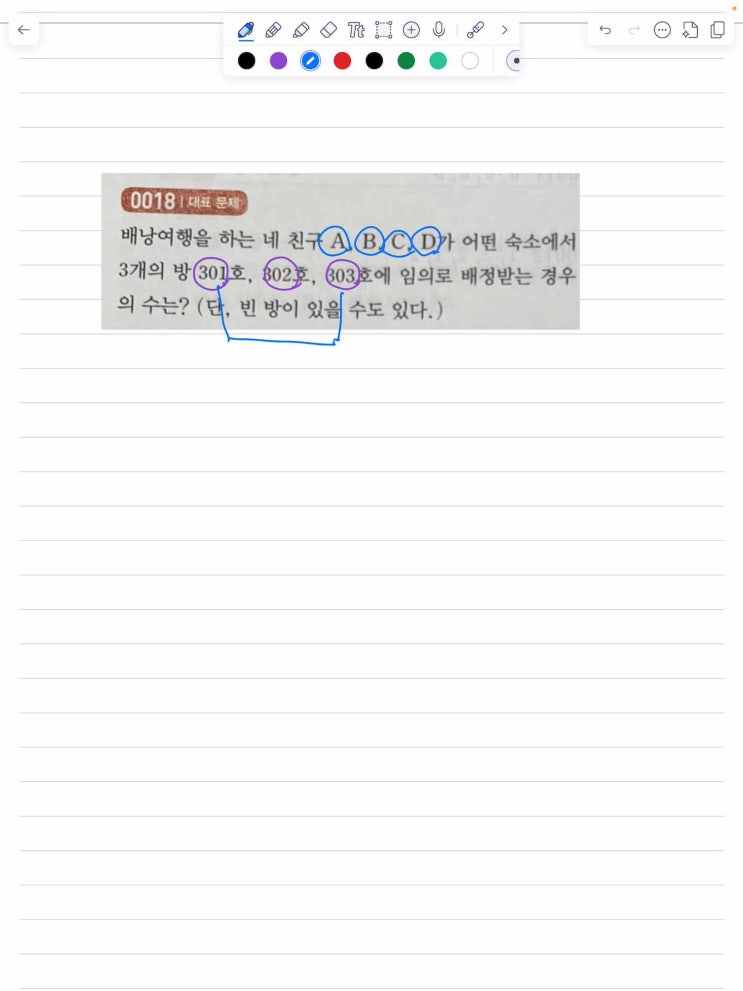Select the pencil tool
Screen dimensions: 743x991
[273, 29]
